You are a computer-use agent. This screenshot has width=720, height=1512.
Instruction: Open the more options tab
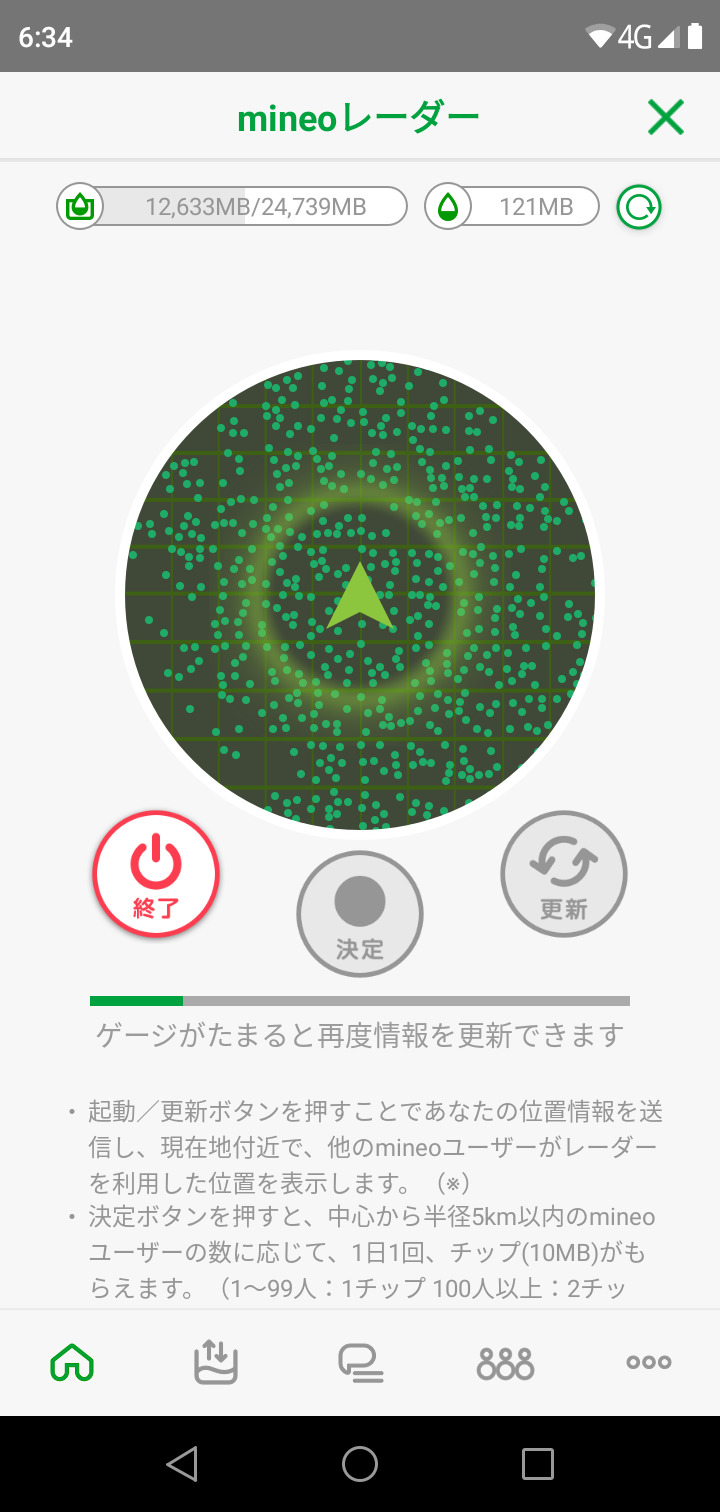click(x=648, y=1362)
